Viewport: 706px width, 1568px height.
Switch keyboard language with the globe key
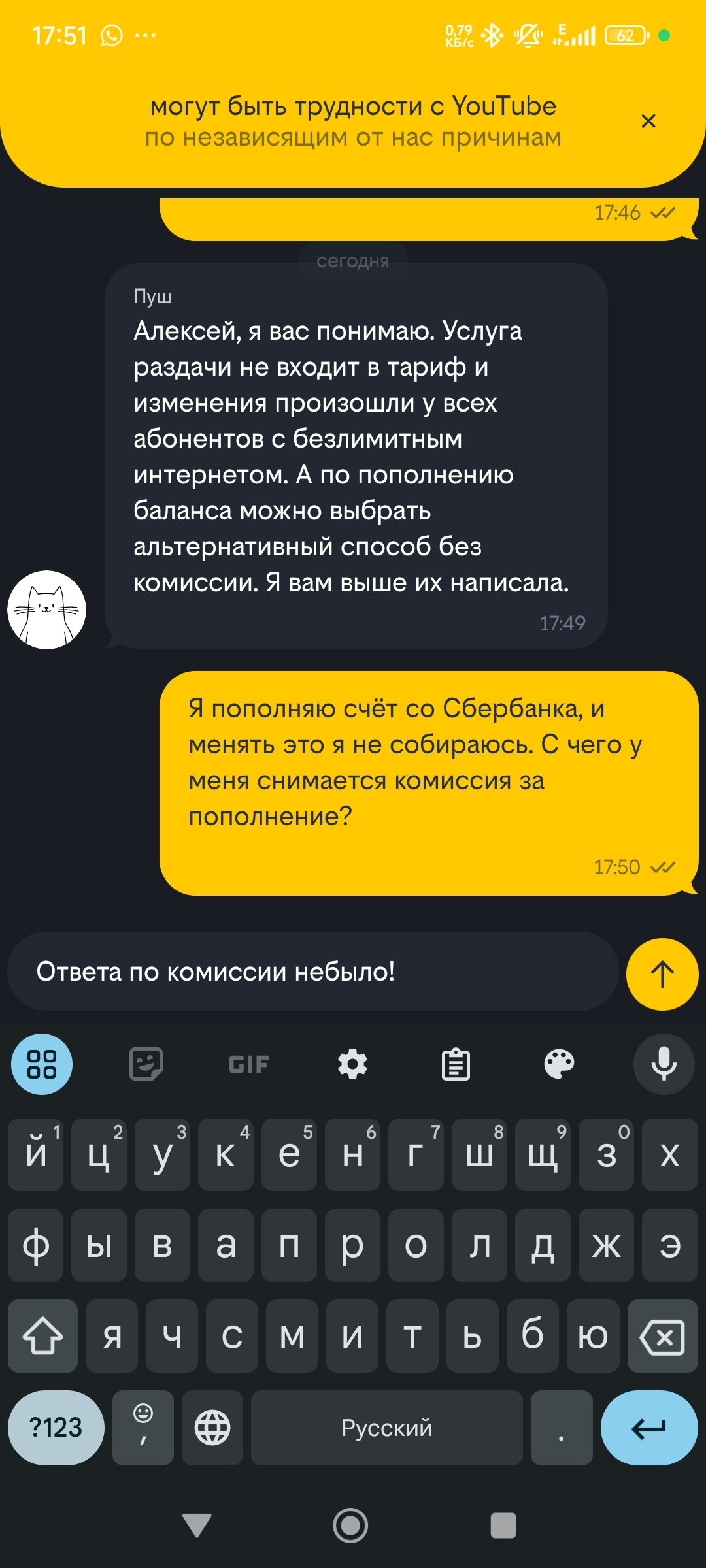coord(212,1428)
